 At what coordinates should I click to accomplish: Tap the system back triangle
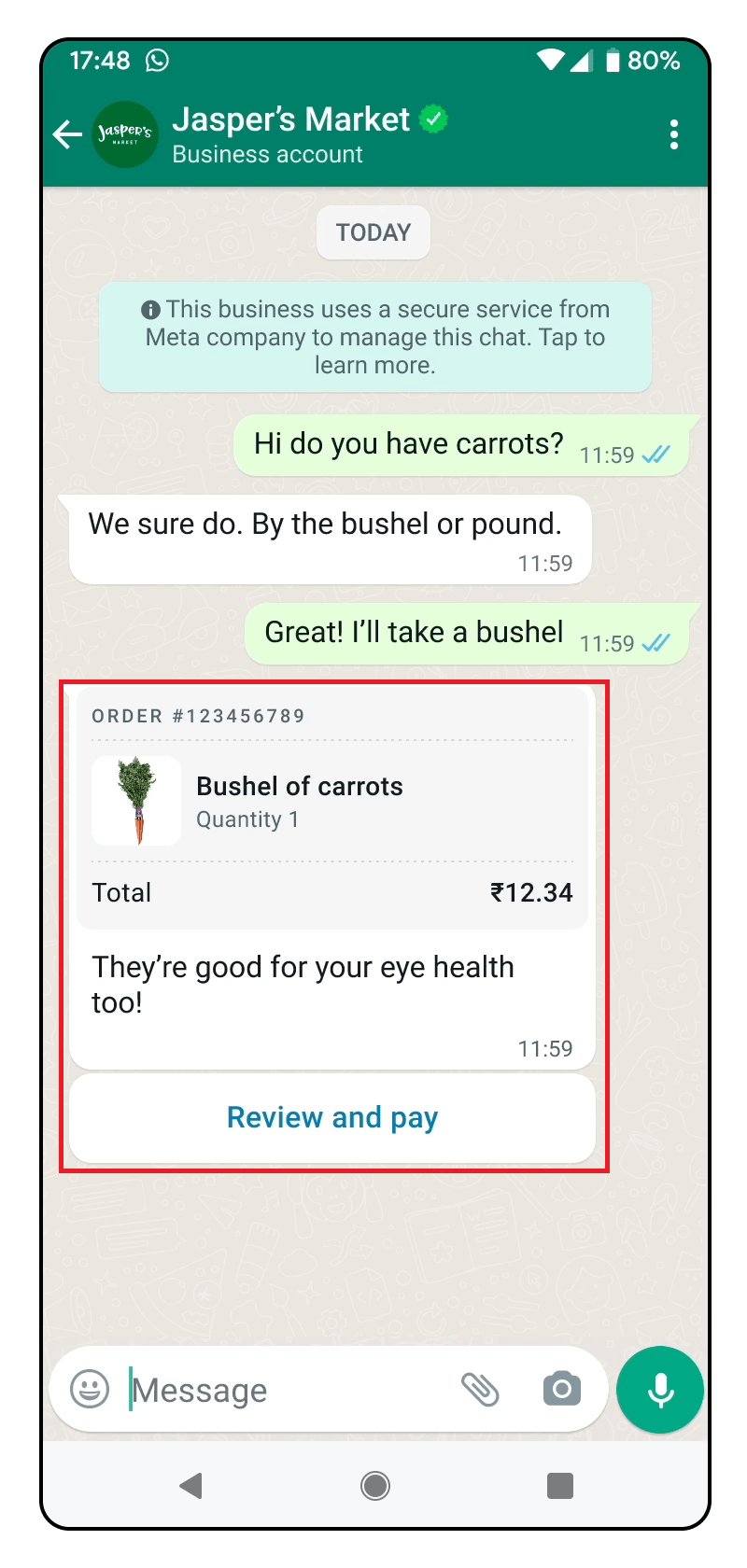point(191,1485)
